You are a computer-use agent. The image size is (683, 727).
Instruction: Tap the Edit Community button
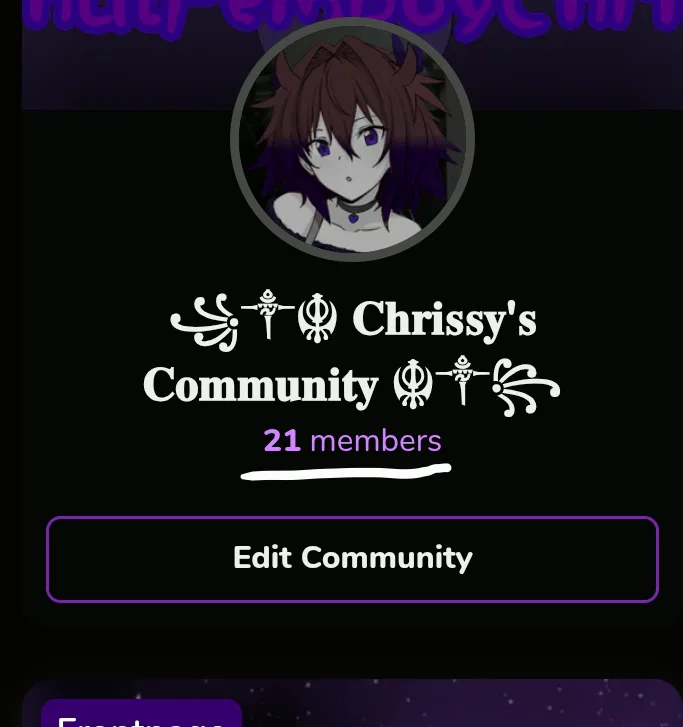click(x=352, y=559)
